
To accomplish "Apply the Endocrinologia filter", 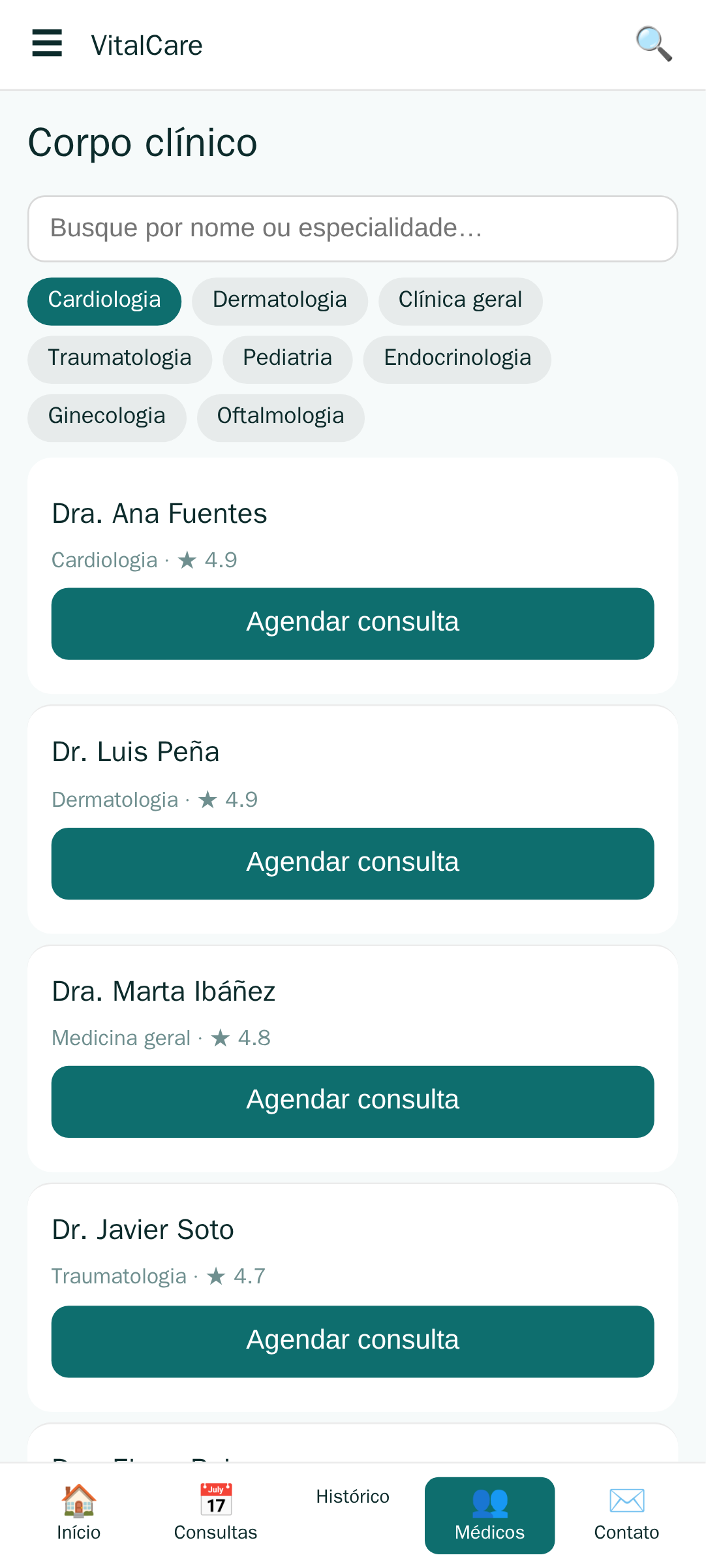I will click(457, 359).
